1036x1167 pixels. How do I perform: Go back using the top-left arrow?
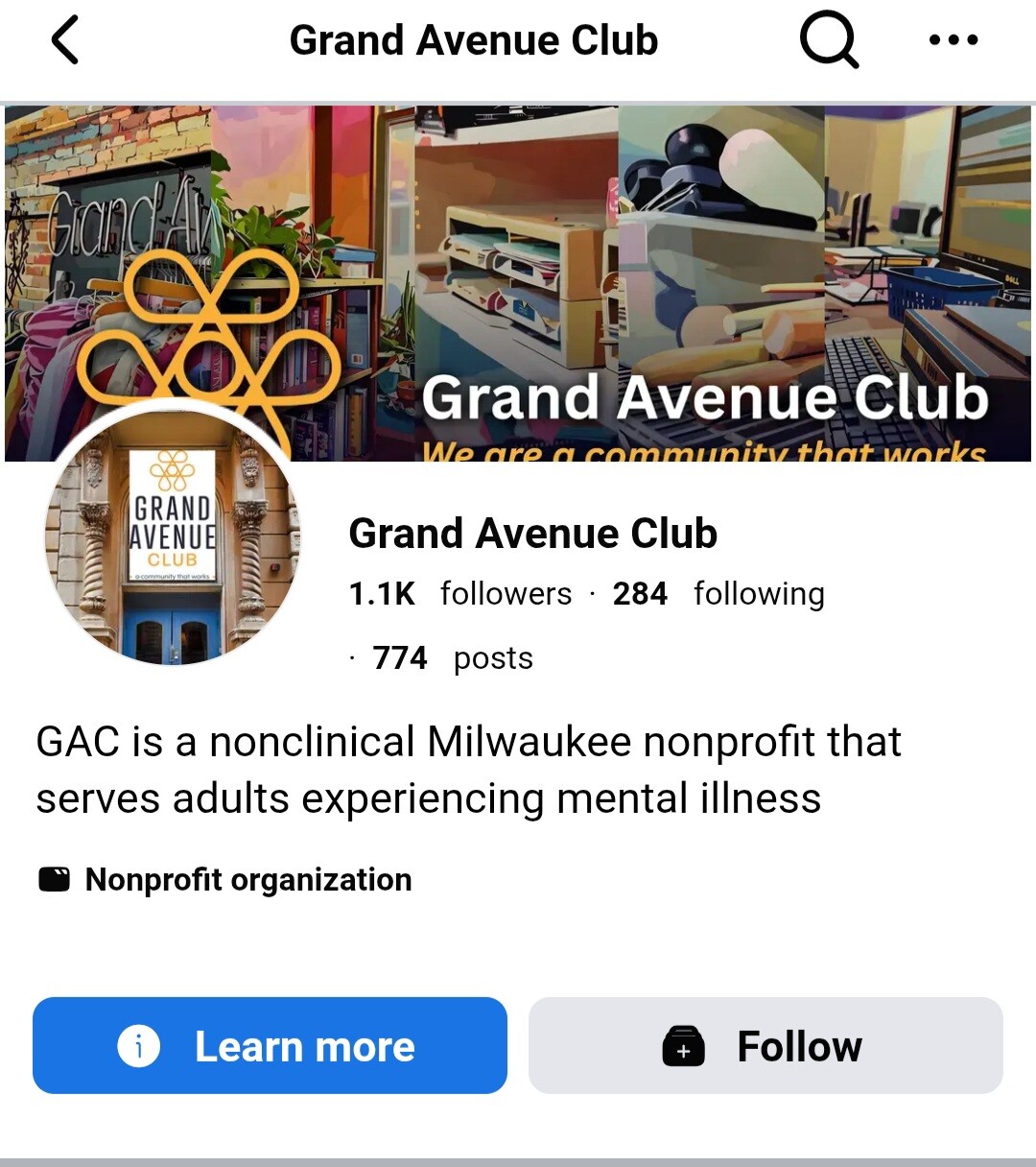[64, 41]
